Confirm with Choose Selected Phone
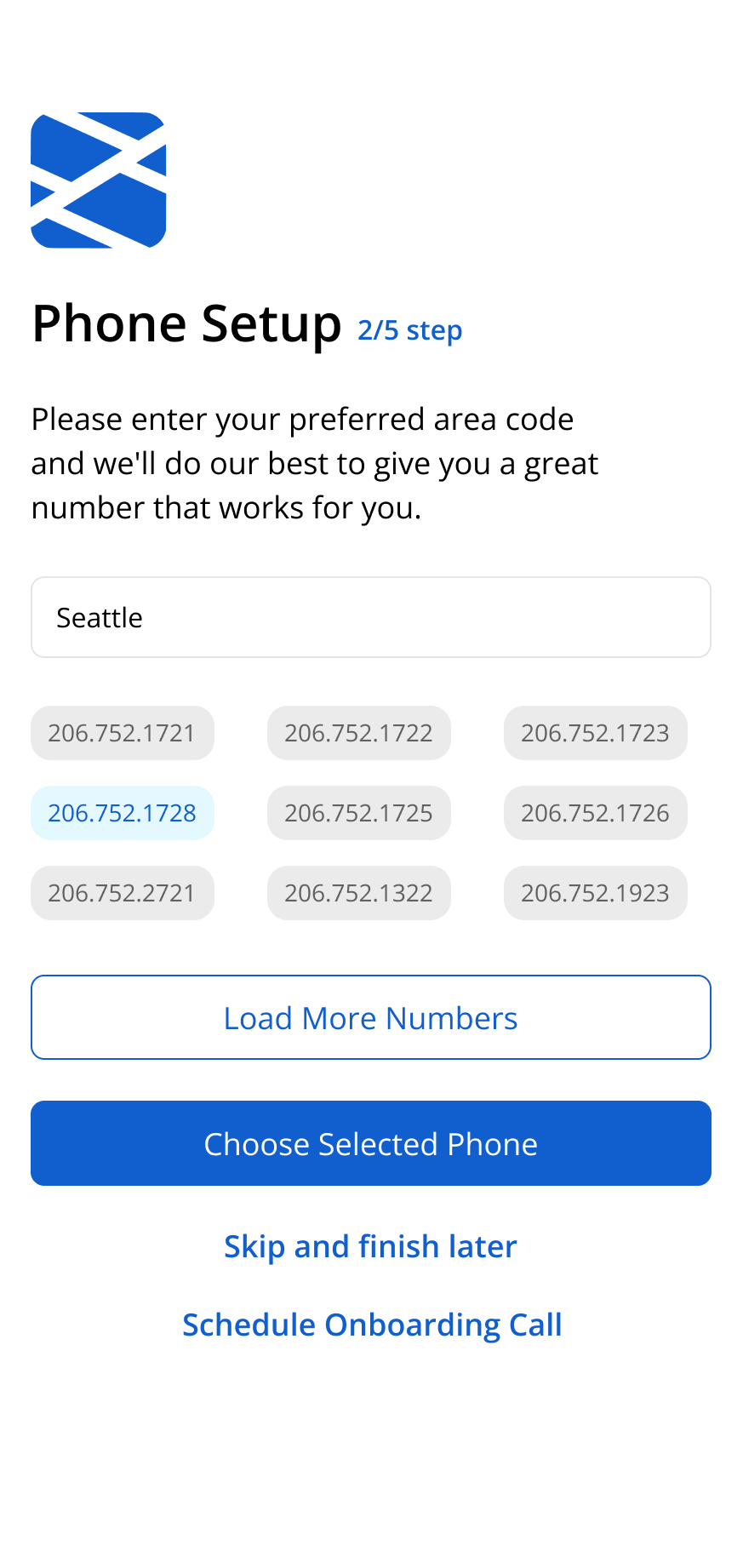The image size is (743, 1568). (x=370, y=1143)
